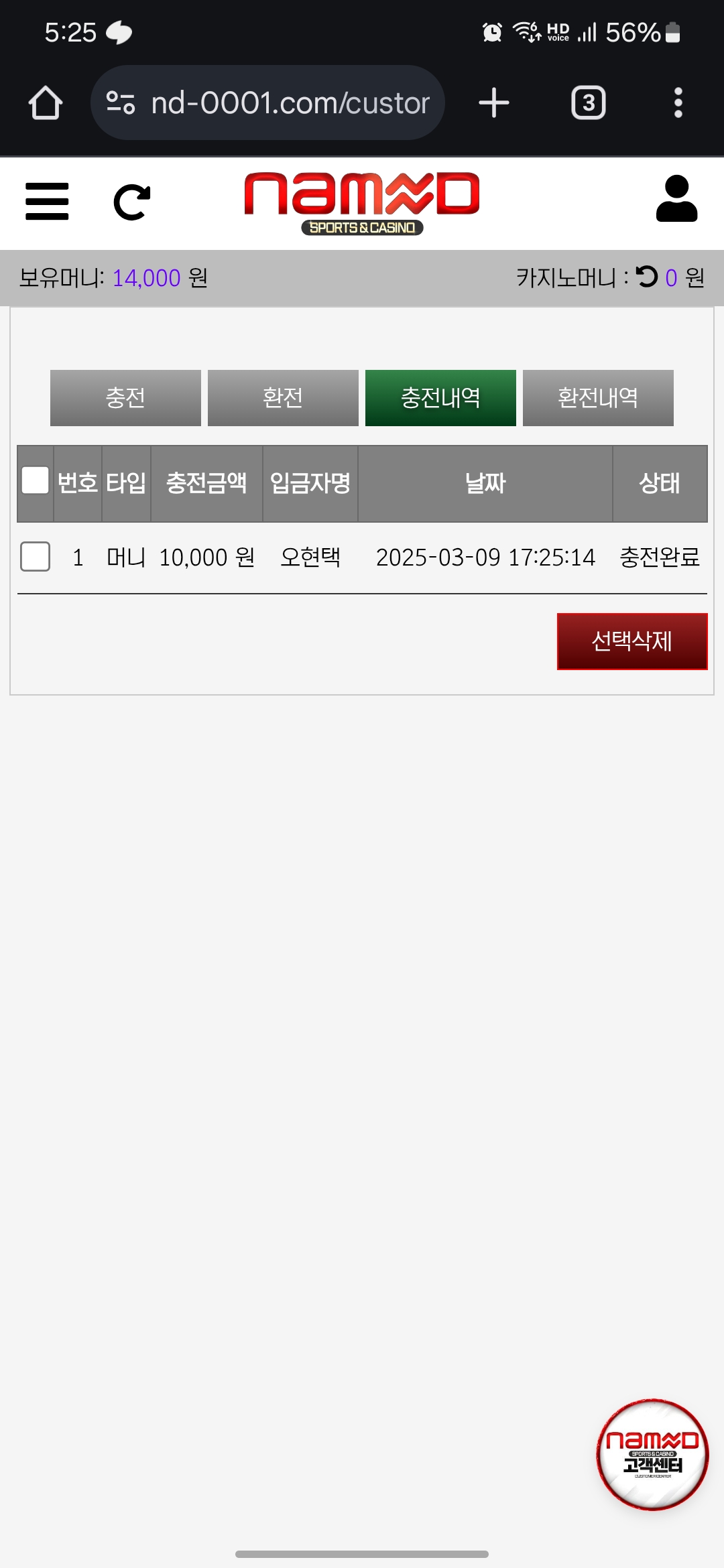Open the hamburger side menu

coord(47,201)
